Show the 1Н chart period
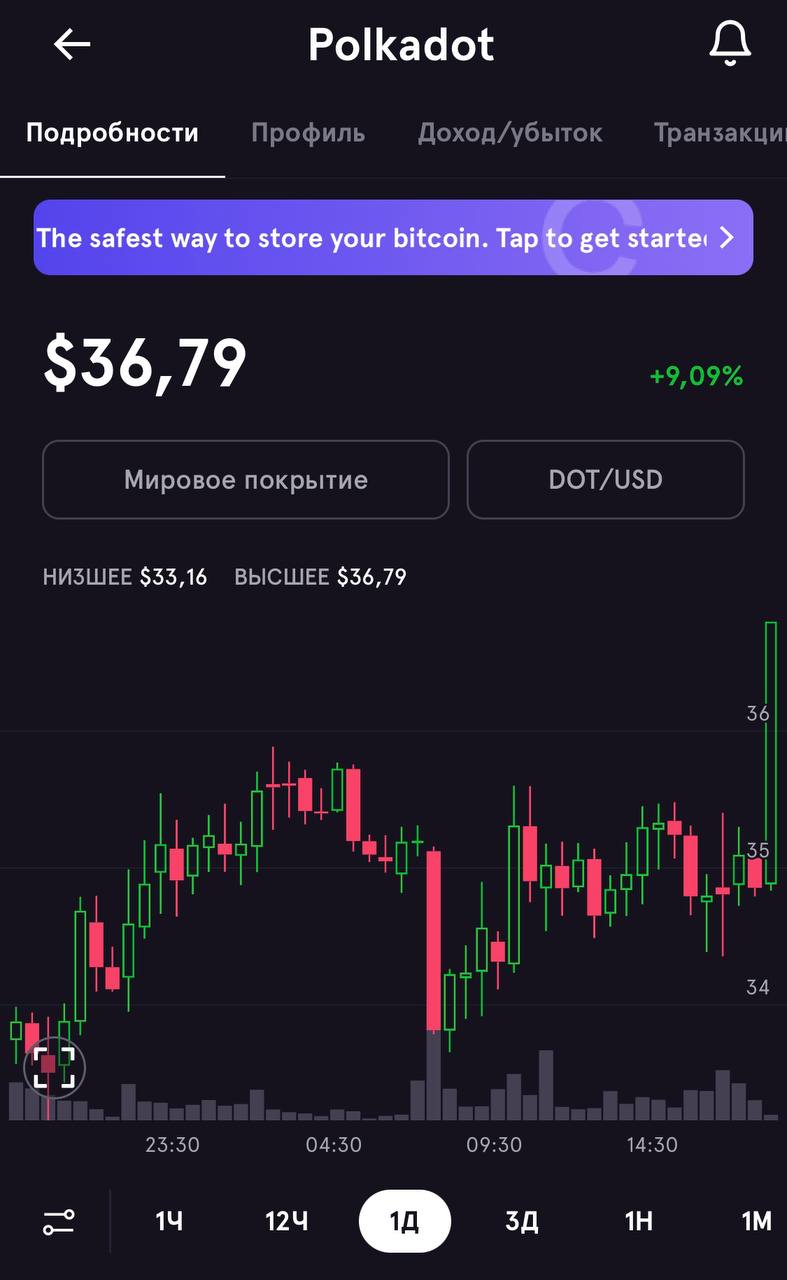The image size is (787, 1280). [639, 1222]
